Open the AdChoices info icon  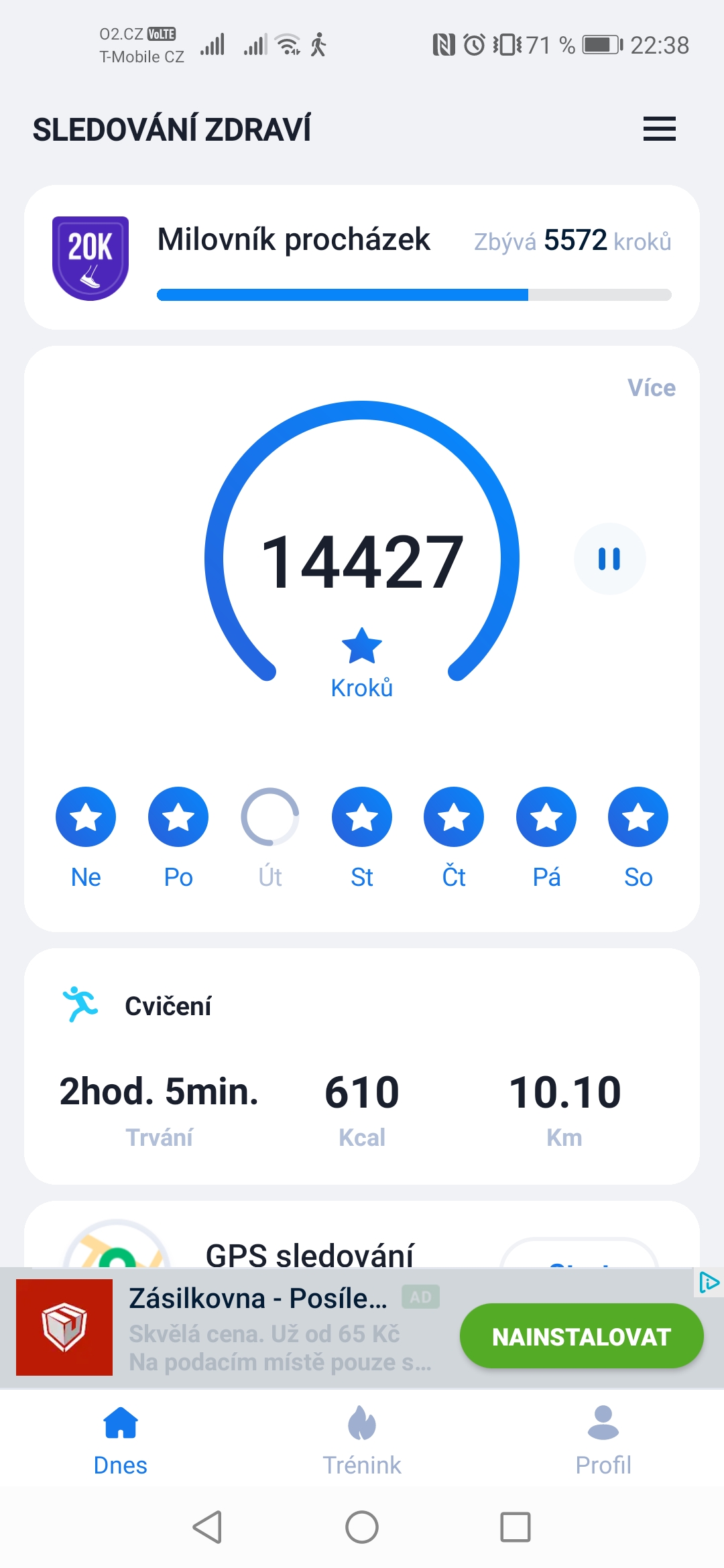tap(709, 1282)
